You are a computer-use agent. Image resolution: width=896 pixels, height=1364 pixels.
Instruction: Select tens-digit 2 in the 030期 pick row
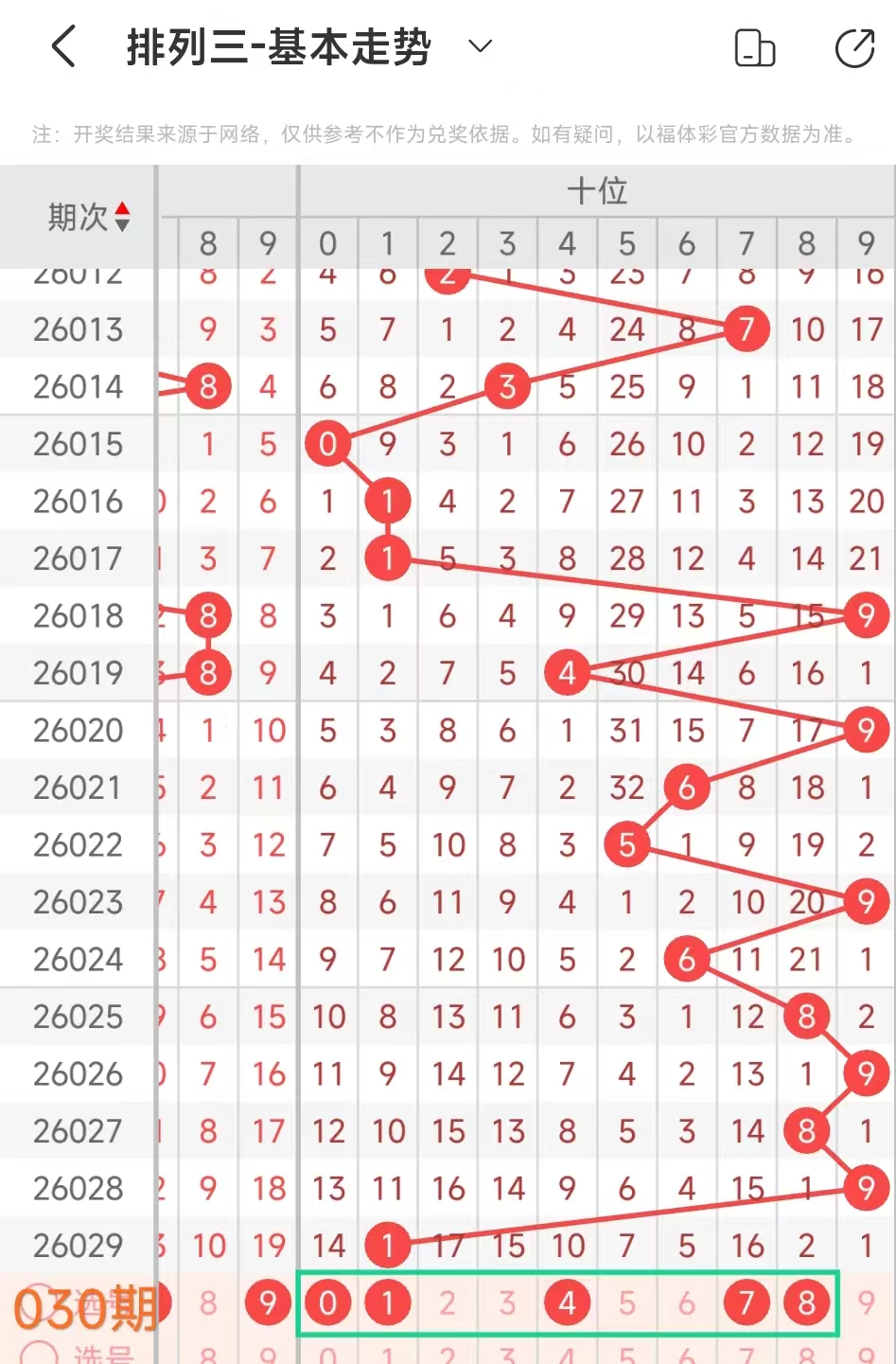click(448, 1303)
